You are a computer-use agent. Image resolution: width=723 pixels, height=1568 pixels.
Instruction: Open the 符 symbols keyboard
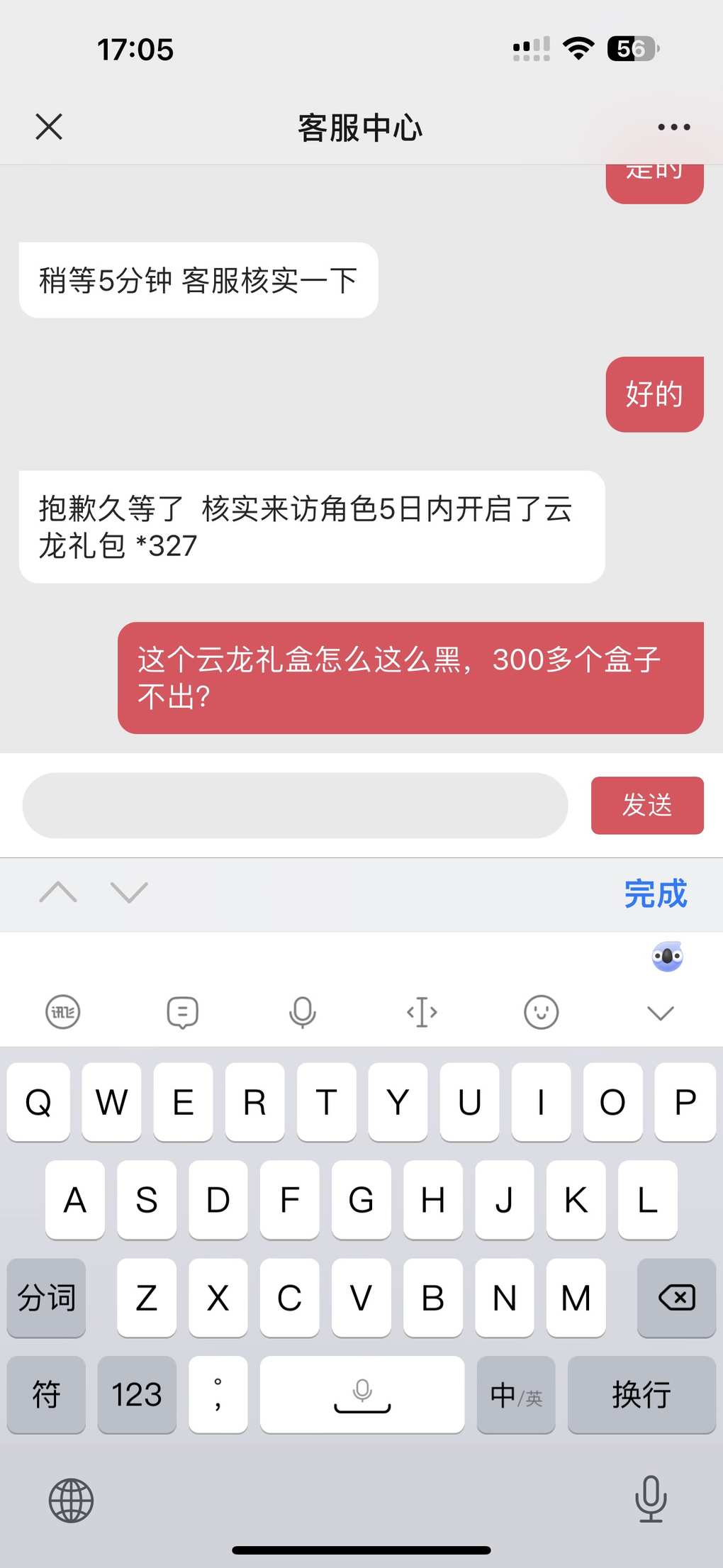46,1395
